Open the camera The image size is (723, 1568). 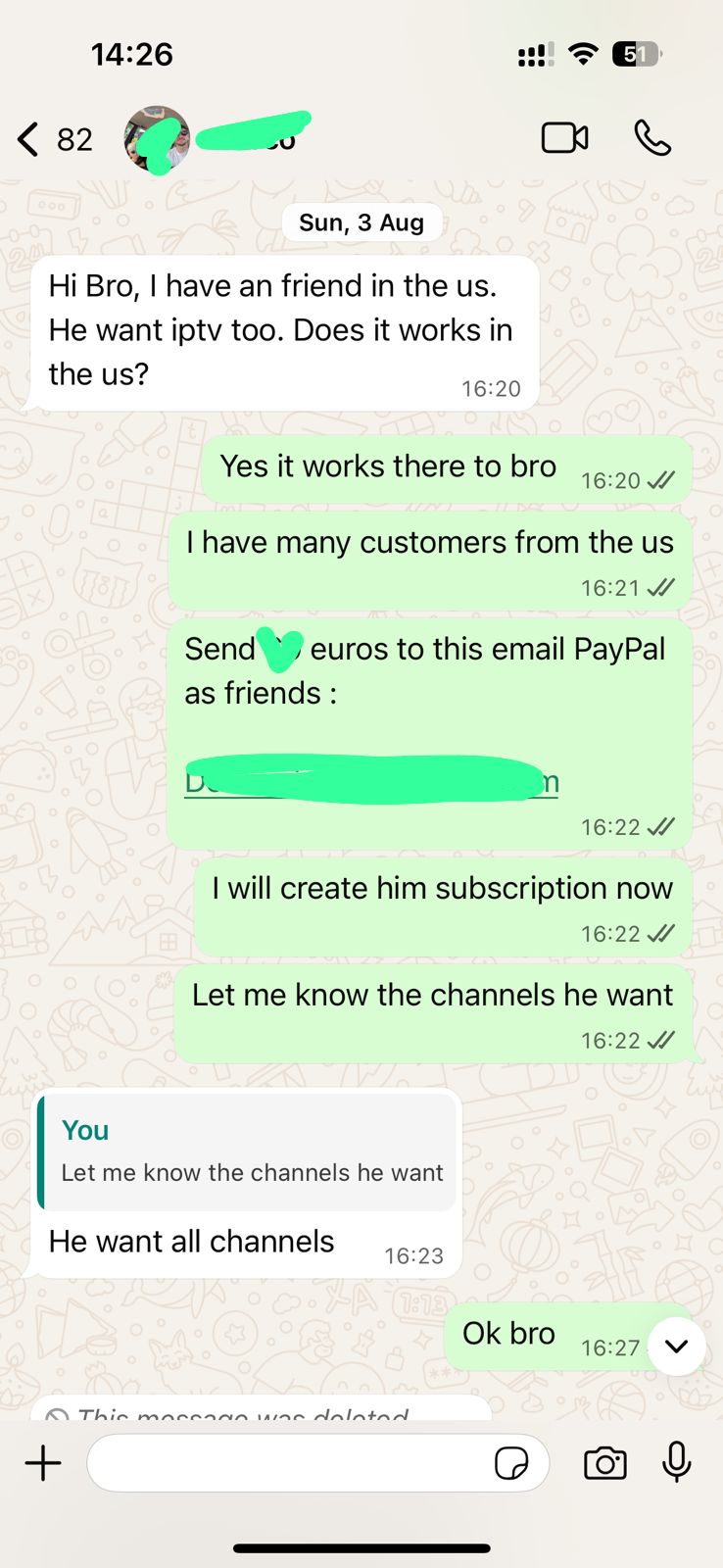[604, 1464]
